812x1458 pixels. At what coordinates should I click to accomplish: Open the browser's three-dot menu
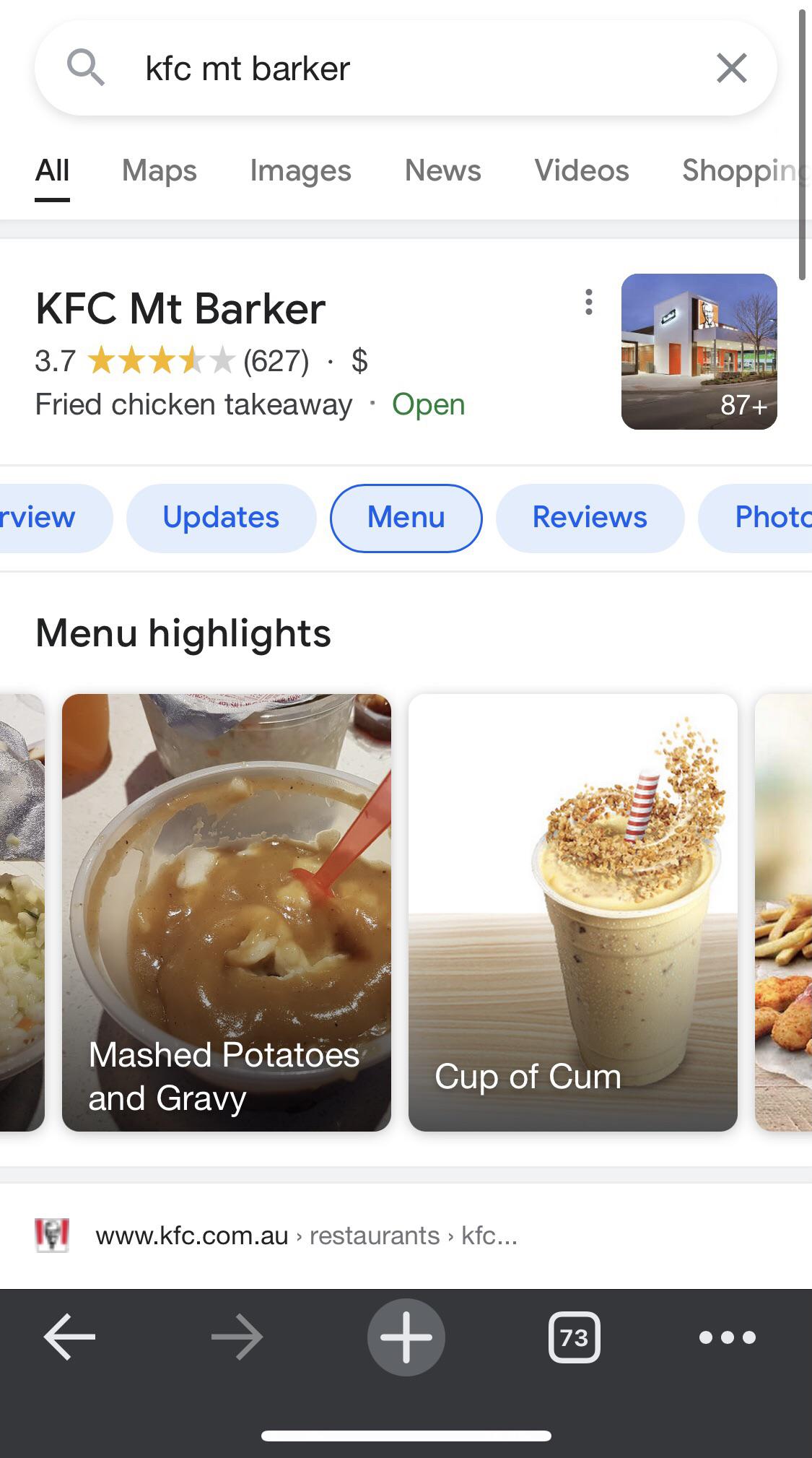727,1337
